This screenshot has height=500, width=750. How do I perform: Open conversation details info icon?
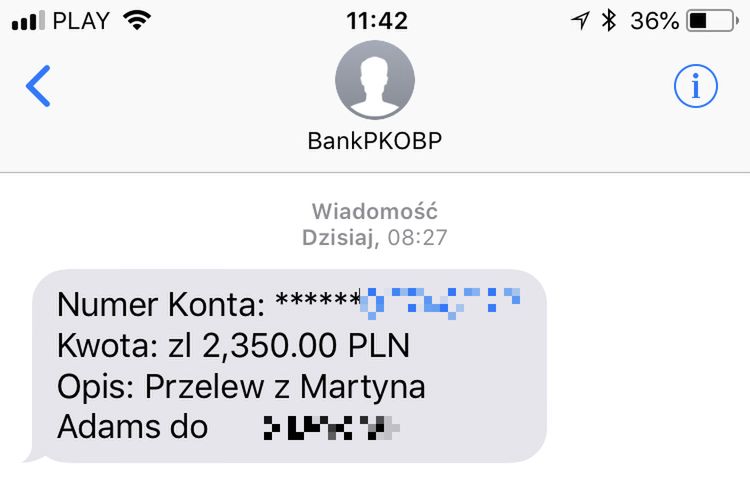[696, 88]
